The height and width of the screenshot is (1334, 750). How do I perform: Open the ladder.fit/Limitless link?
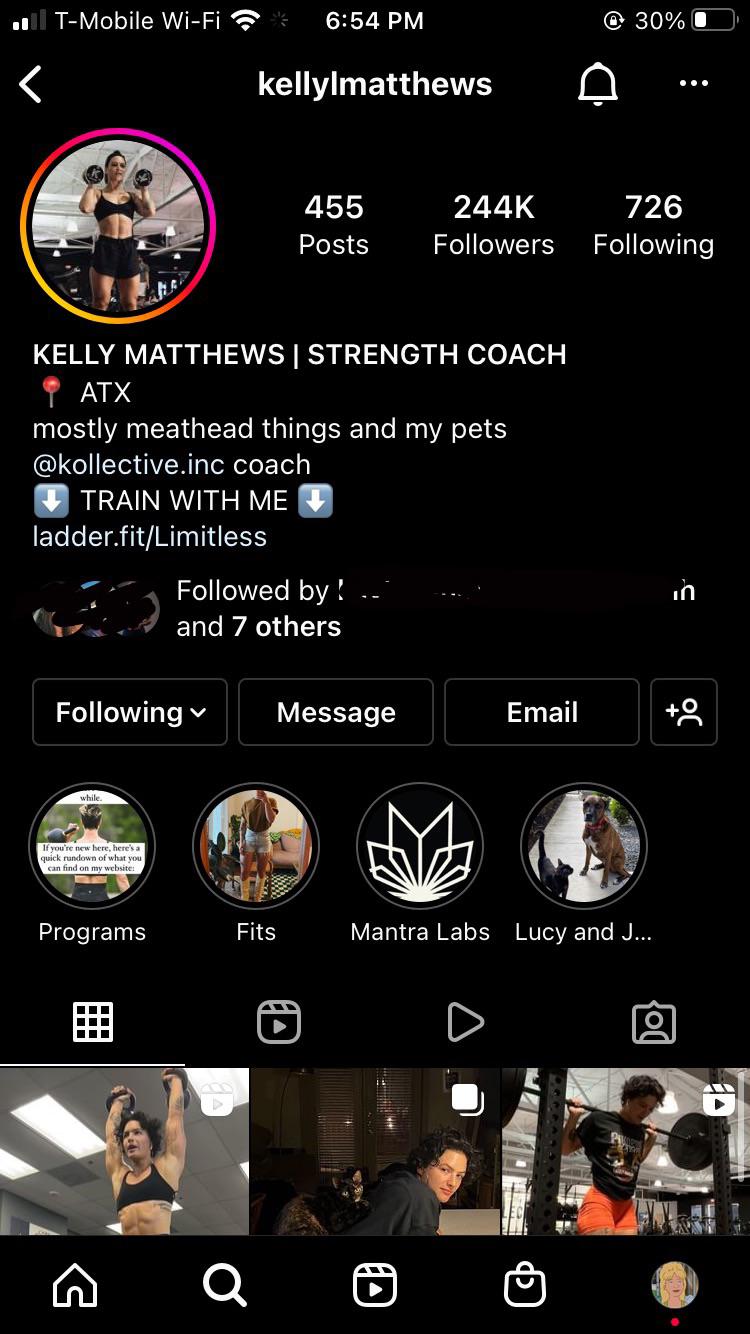coord(148,537)
